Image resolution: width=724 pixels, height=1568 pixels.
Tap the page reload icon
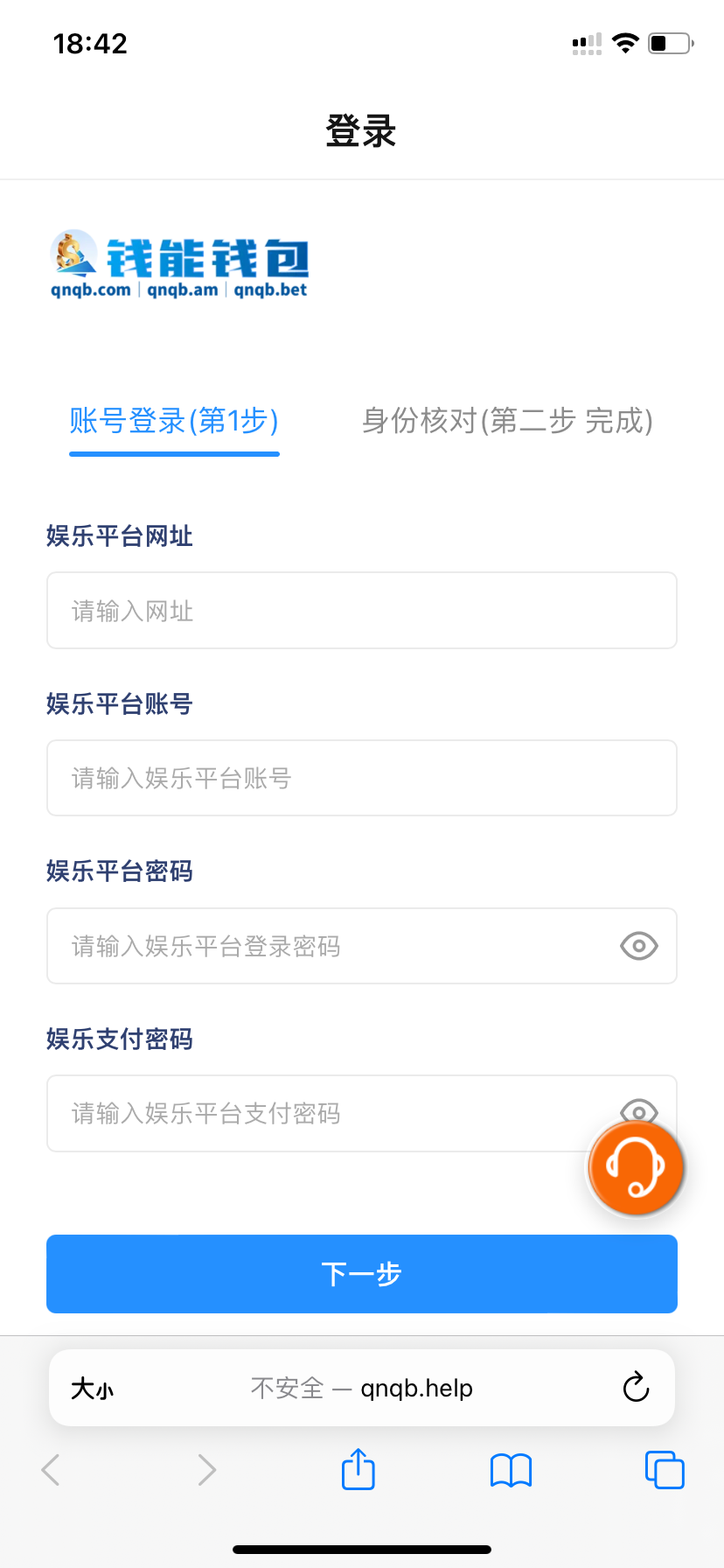636,1388
